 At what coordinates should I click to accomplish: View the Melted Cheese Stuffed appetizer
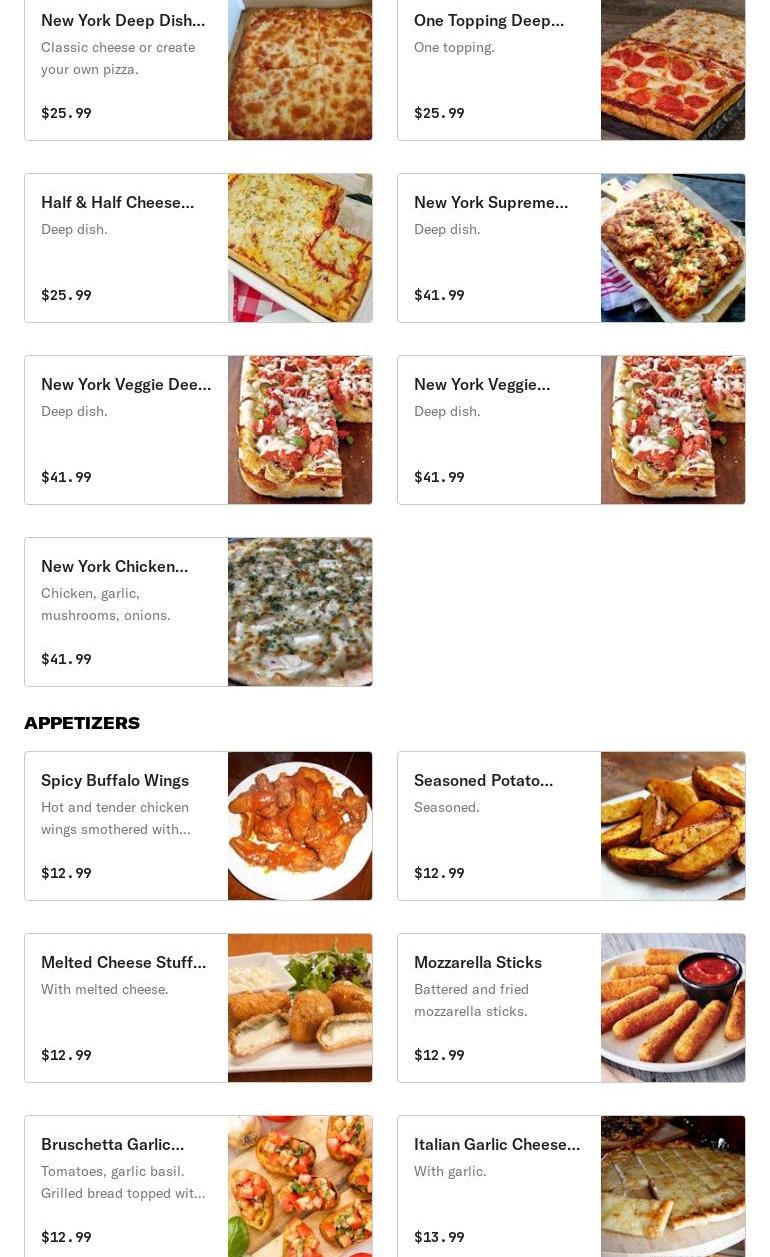click(198, 1008)
